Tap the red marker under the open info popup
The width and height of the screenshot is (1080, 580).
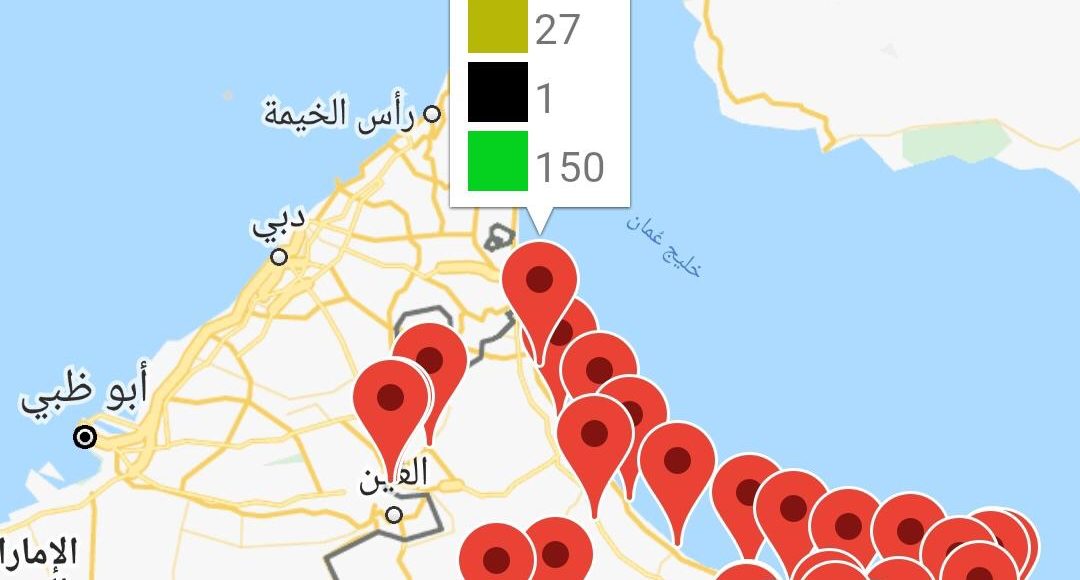(540, 281)
